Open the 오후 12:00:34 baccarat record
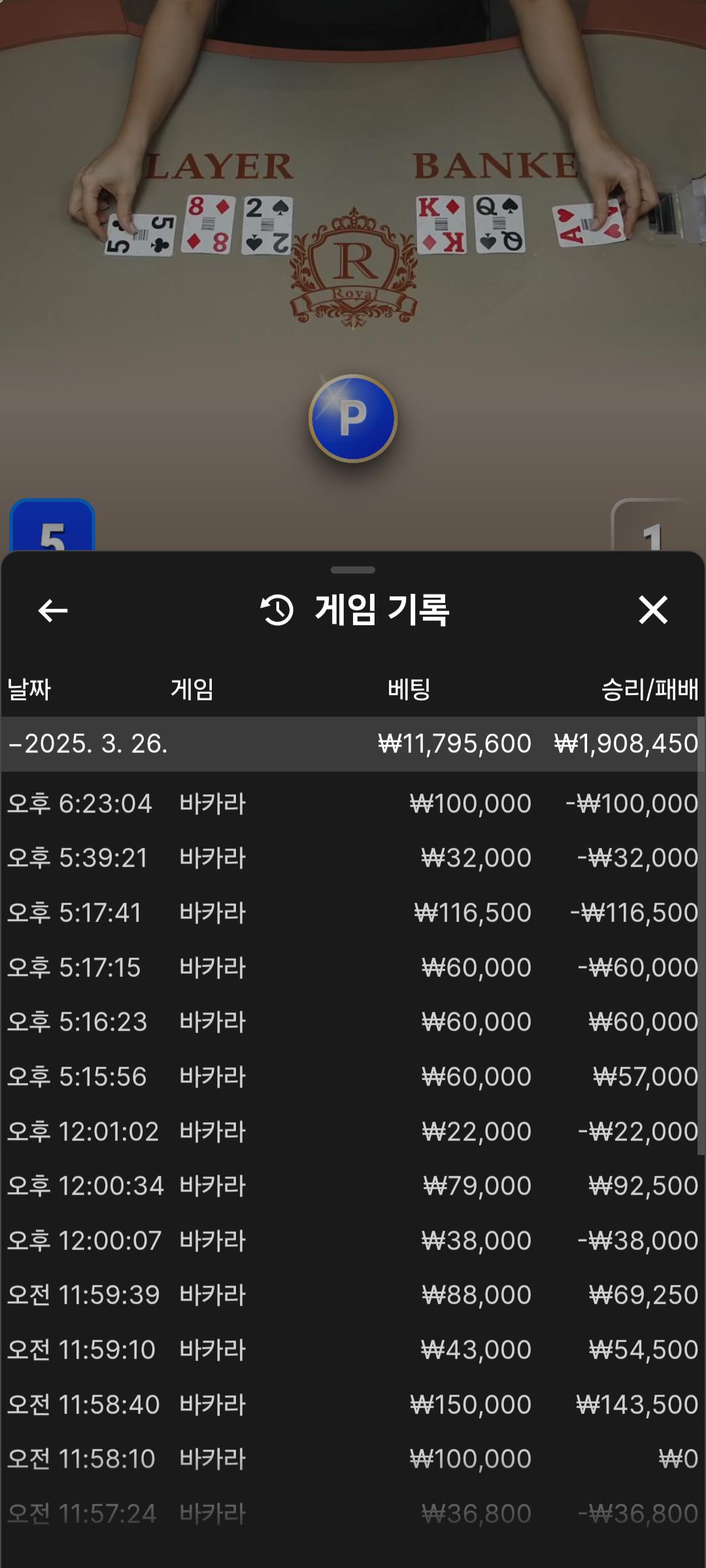Image resolution: width=706 pixels, height=1568 pixels. pos(352,1186)
